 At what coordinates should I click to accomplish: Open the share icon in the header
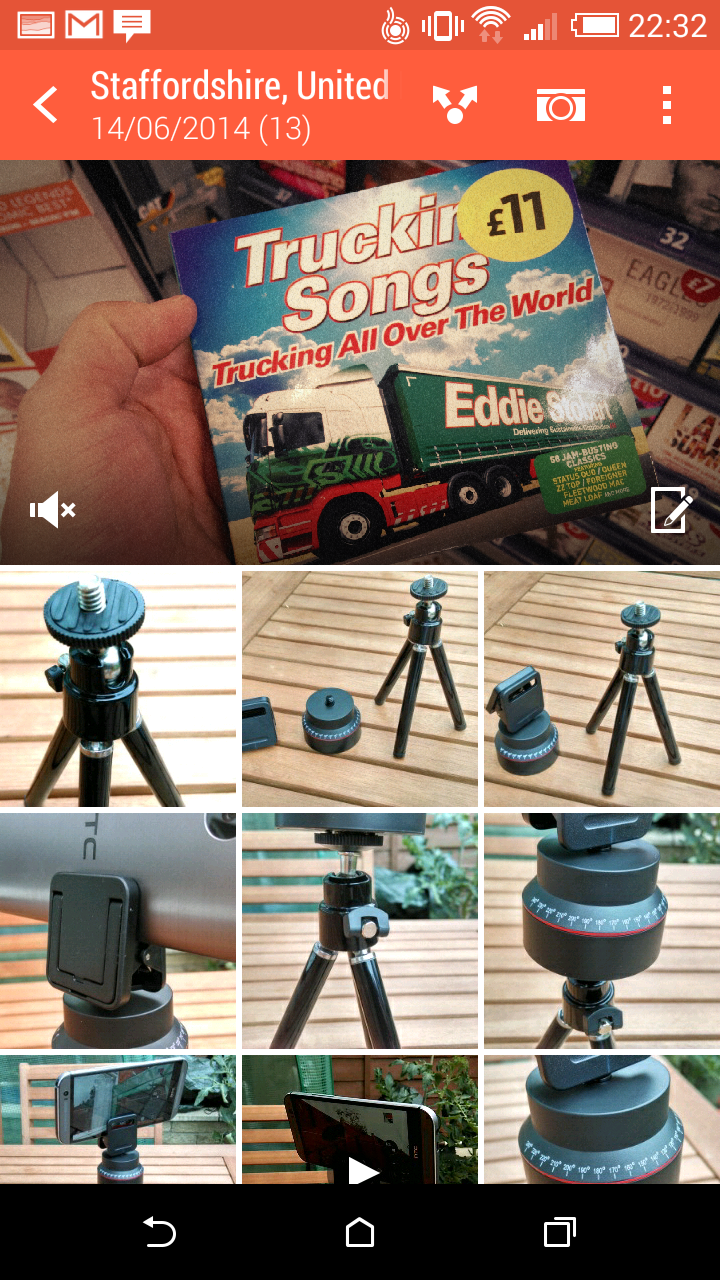tap(455, 104)
